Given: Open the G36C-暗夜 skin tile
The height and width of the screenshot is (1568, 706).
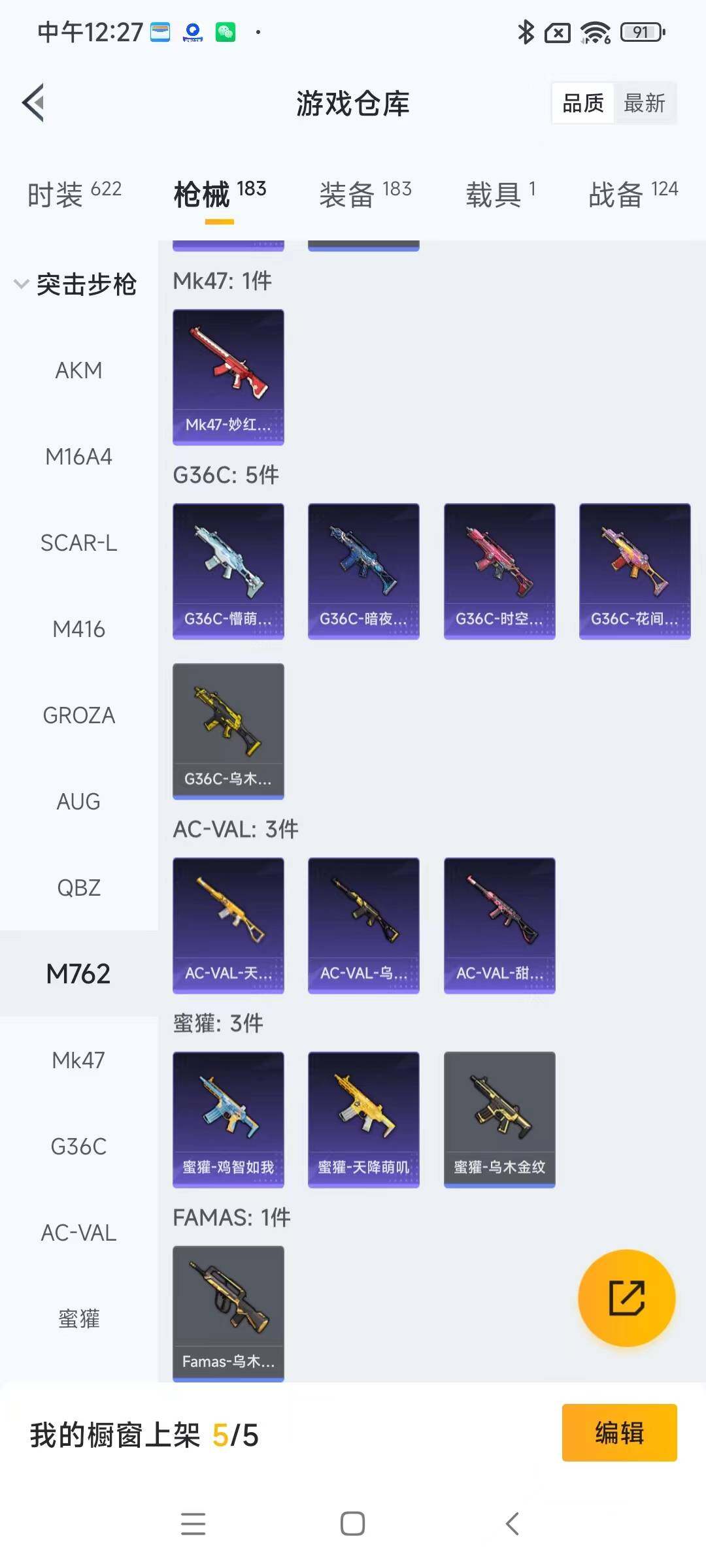Looking at the screenshot, I should tap(363, 570).
